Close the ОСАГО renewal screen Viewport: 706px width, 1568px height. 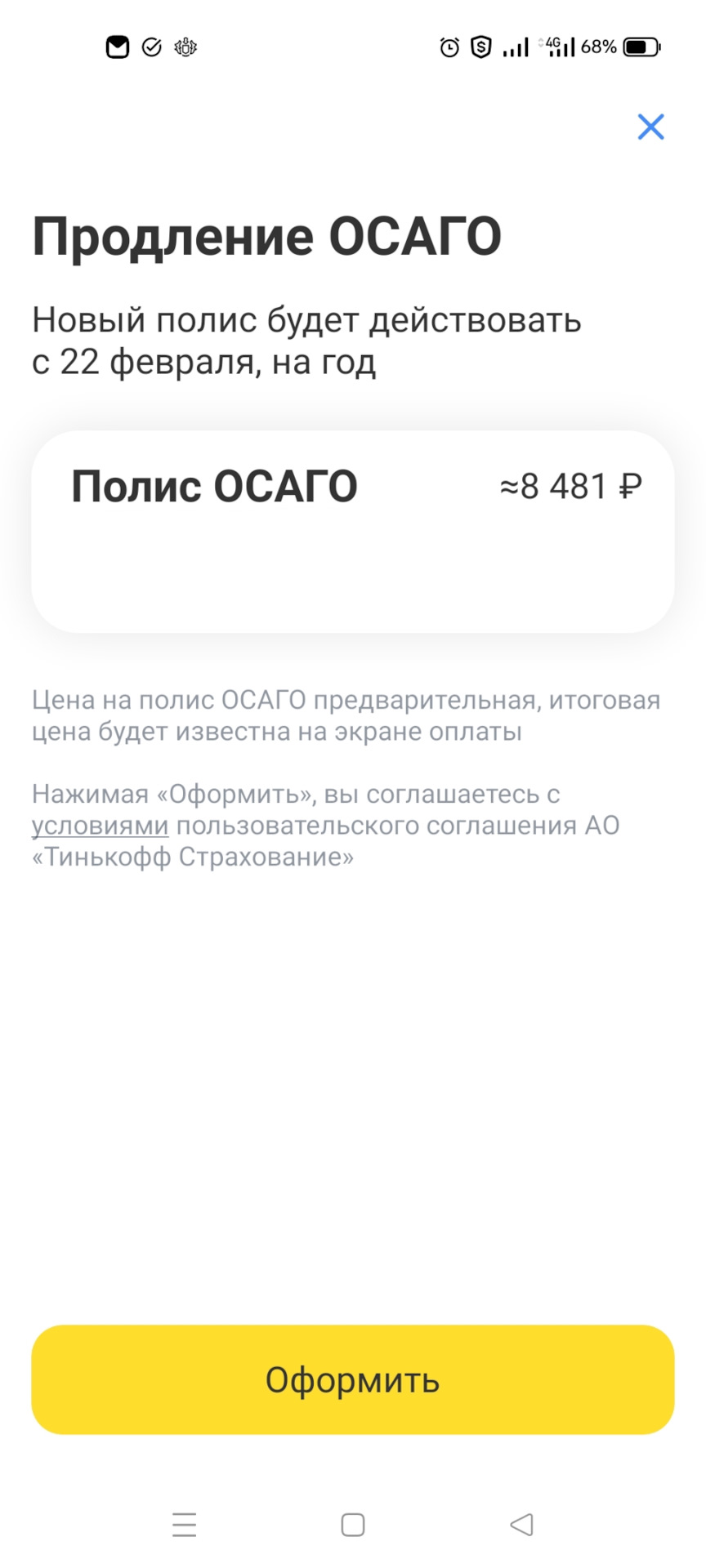(x=650, y=127)
